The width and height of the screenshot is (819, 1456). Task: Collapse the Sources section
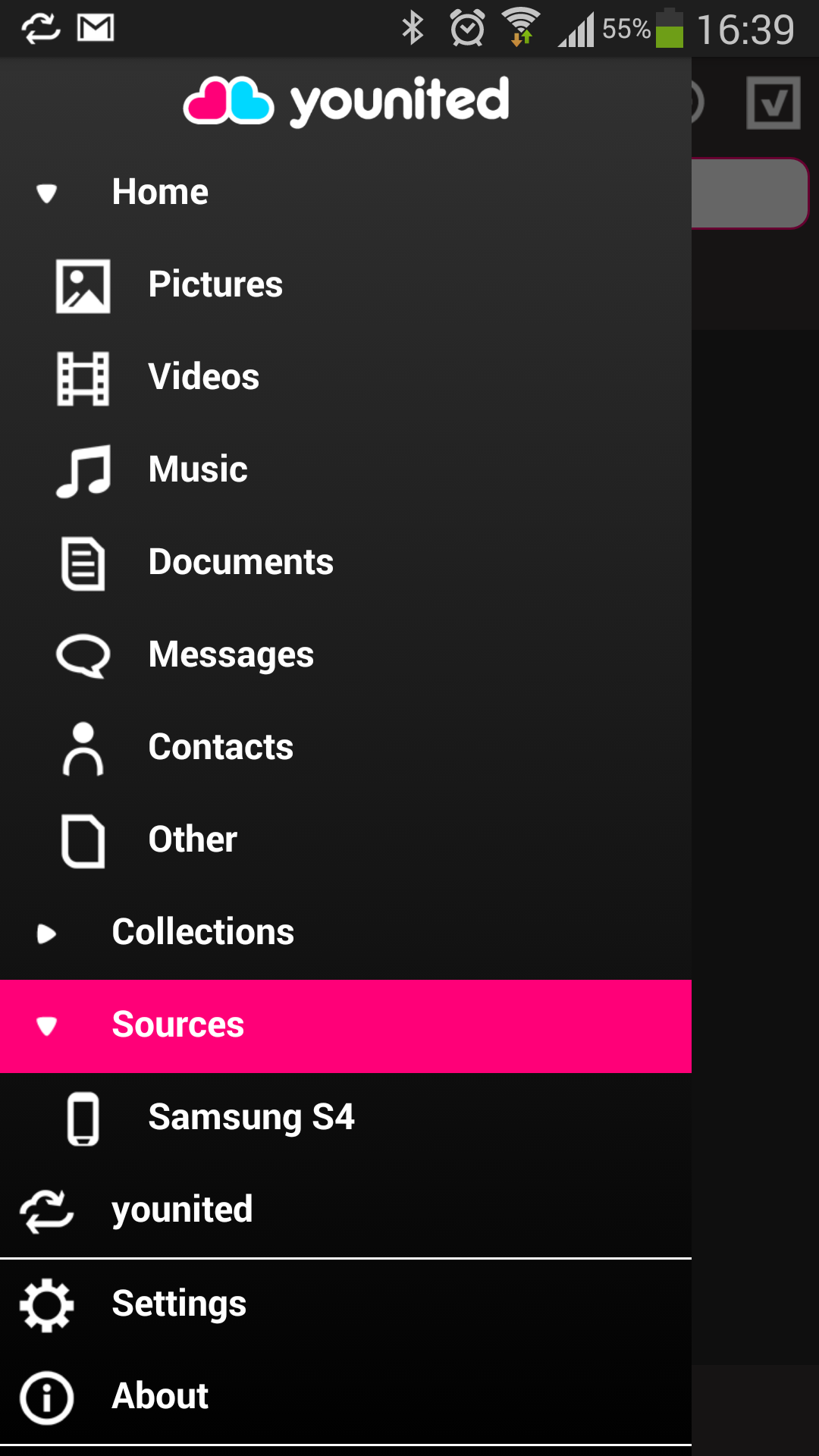coord(47,1026)
